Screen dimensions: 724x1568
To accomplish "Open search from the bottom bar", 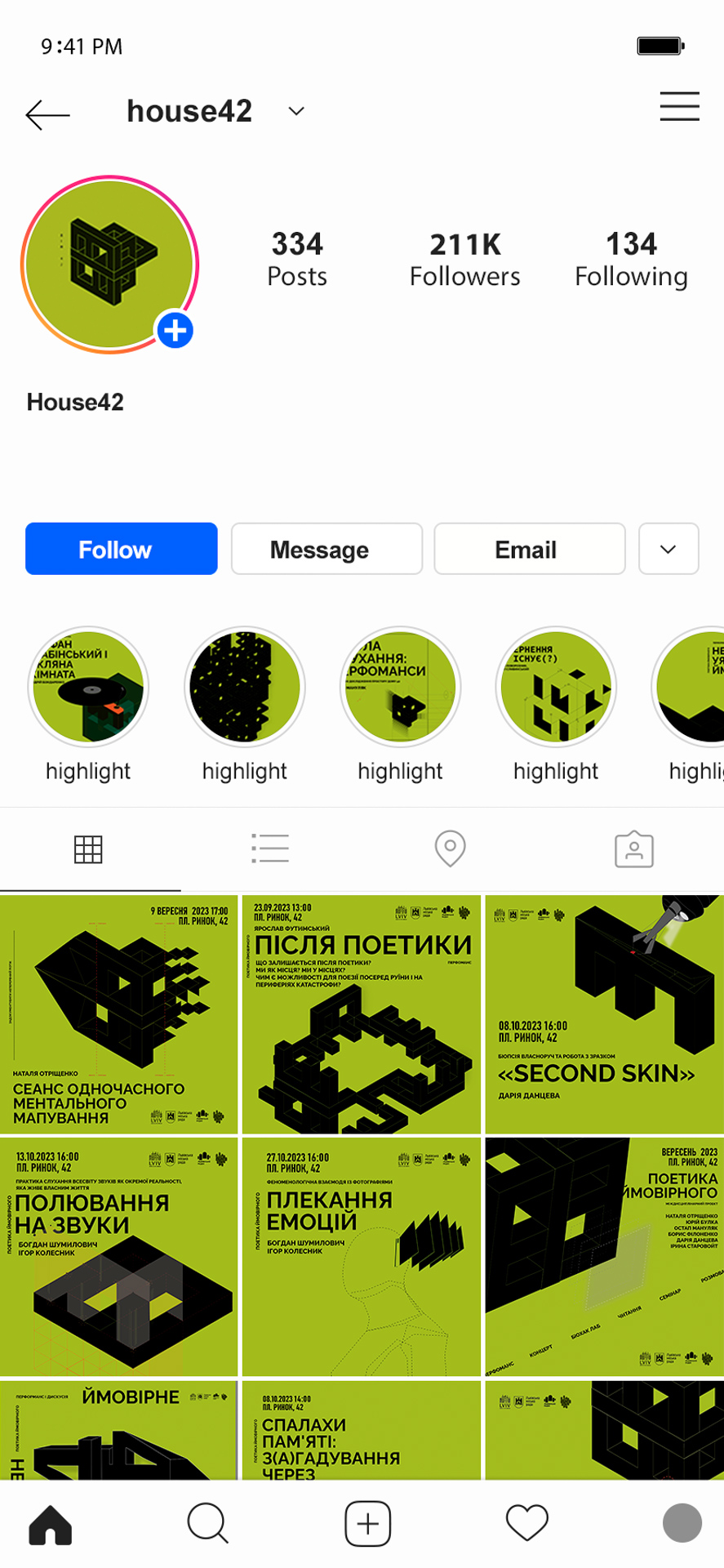I will click(207, 1523).
